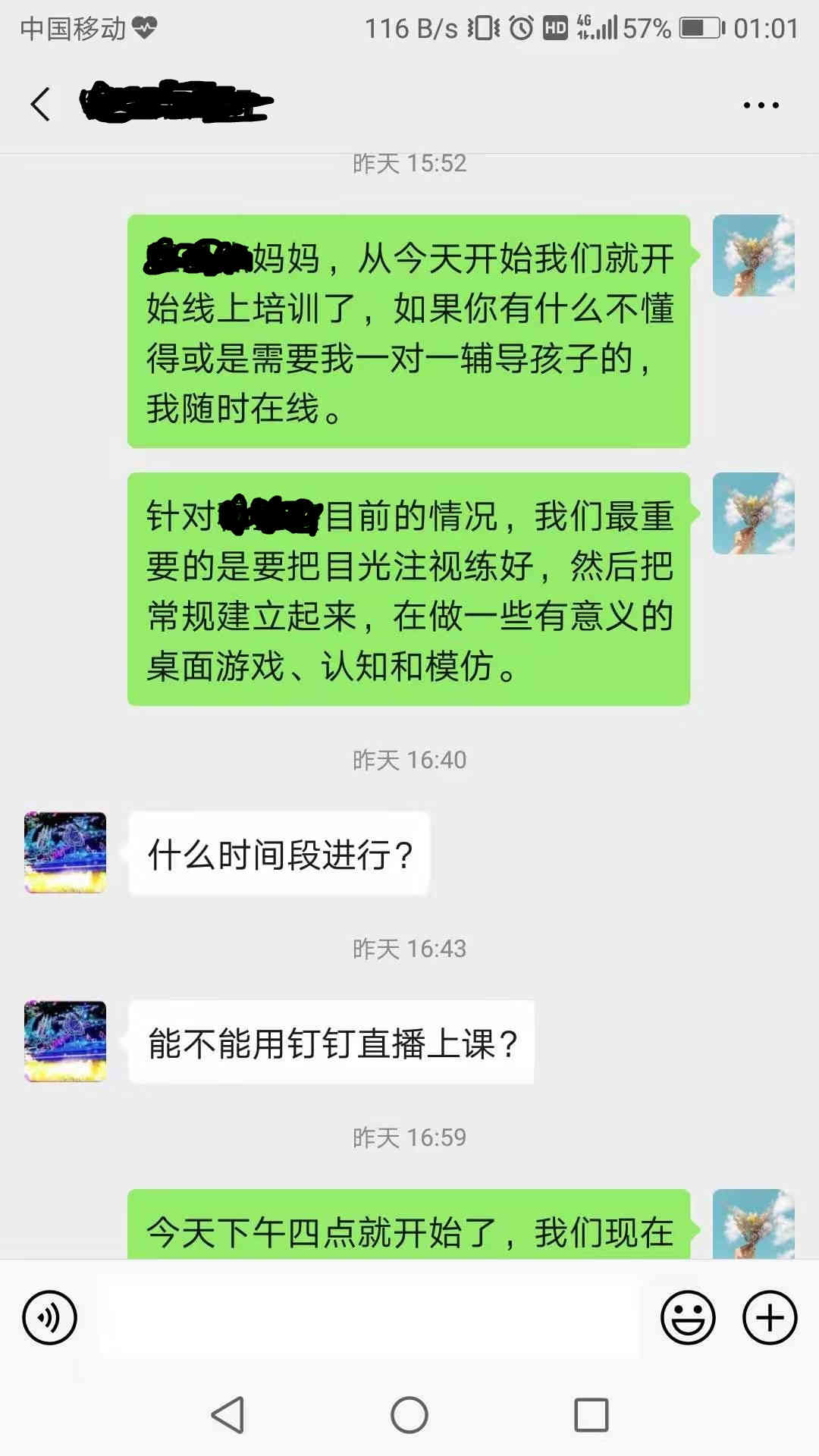Open the chat info overflow menu
The image size is (819, 1456).
coord(761,105)
